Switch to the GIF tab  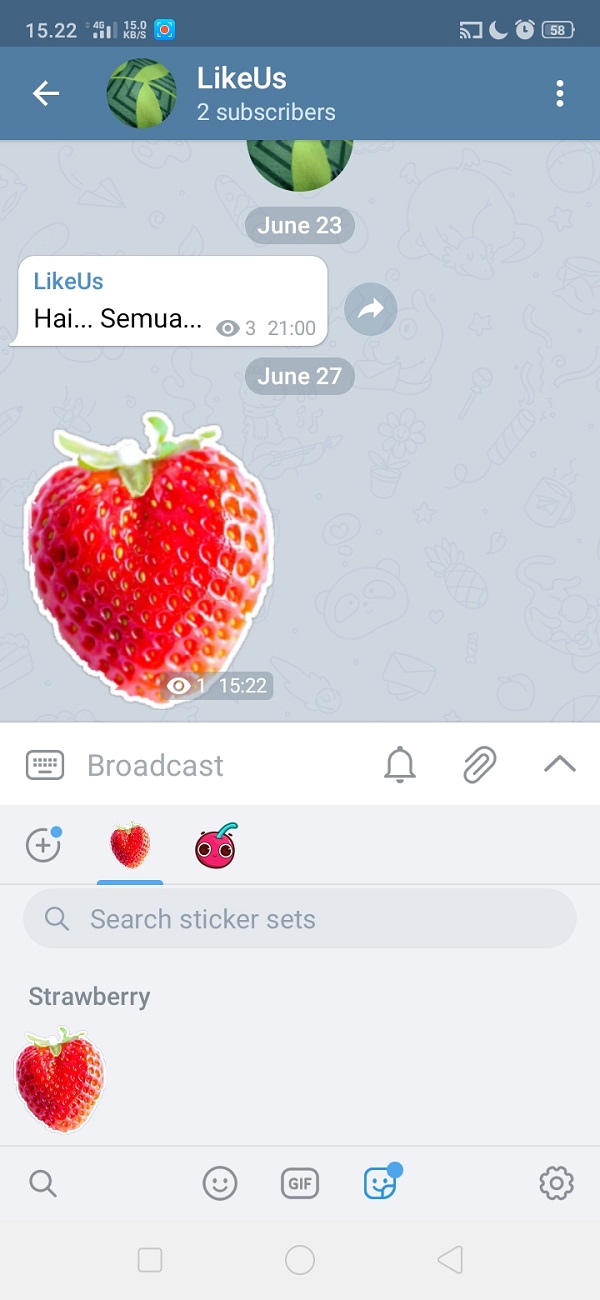click(300, 1184)
